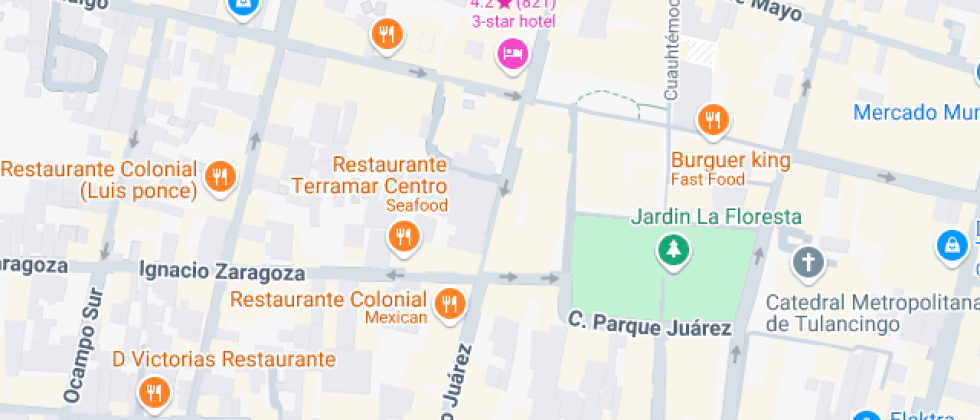Open the Restaurante Terramar Centro marker
980x420 pixels.
[403, 237]
